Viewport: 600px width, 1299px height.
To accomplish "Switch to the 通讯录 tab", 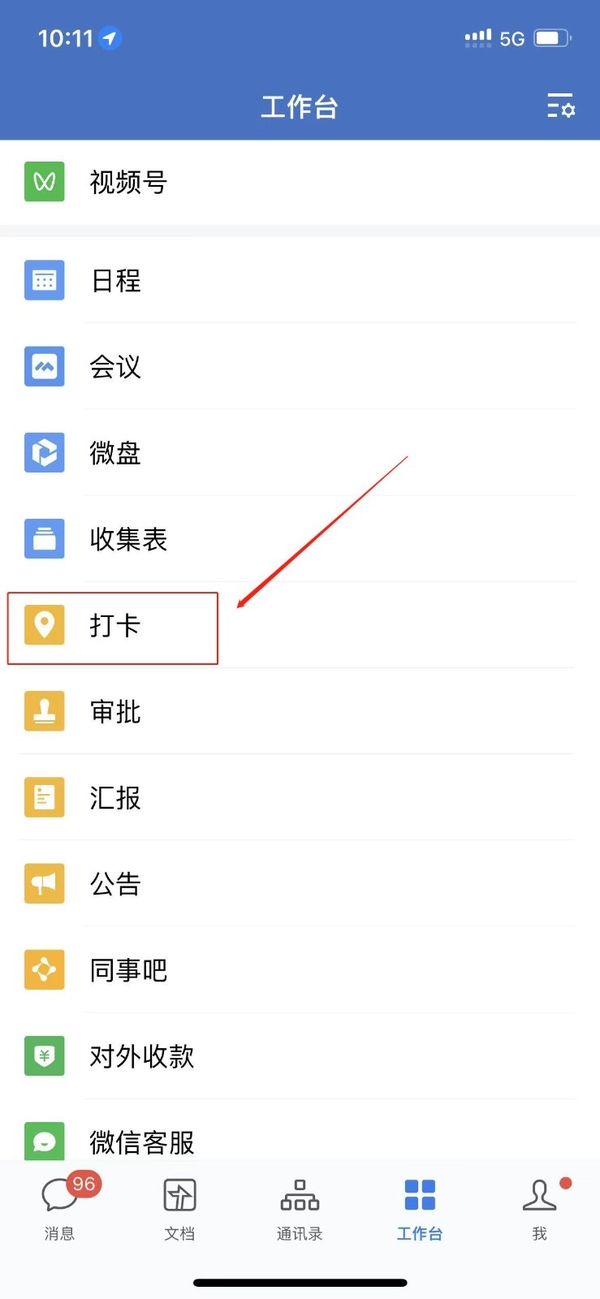I will 300,1208.
